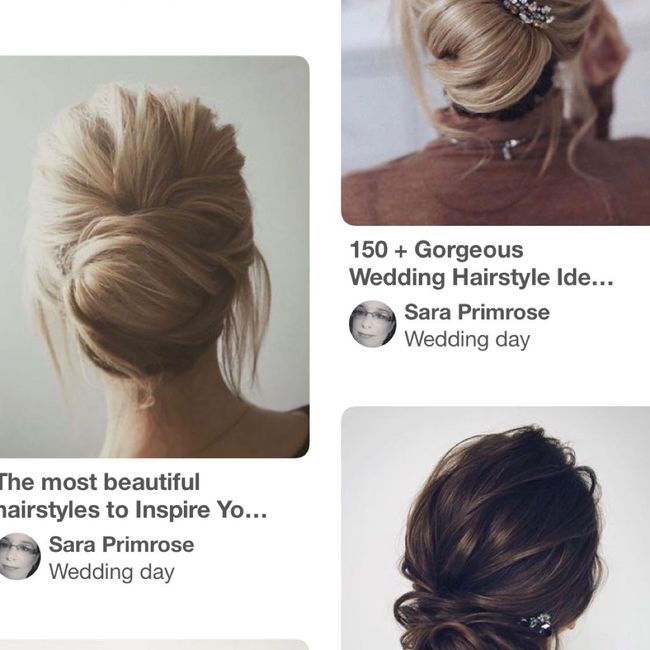Open the bun with jeweled hairpiece pin

coord(495,110)
